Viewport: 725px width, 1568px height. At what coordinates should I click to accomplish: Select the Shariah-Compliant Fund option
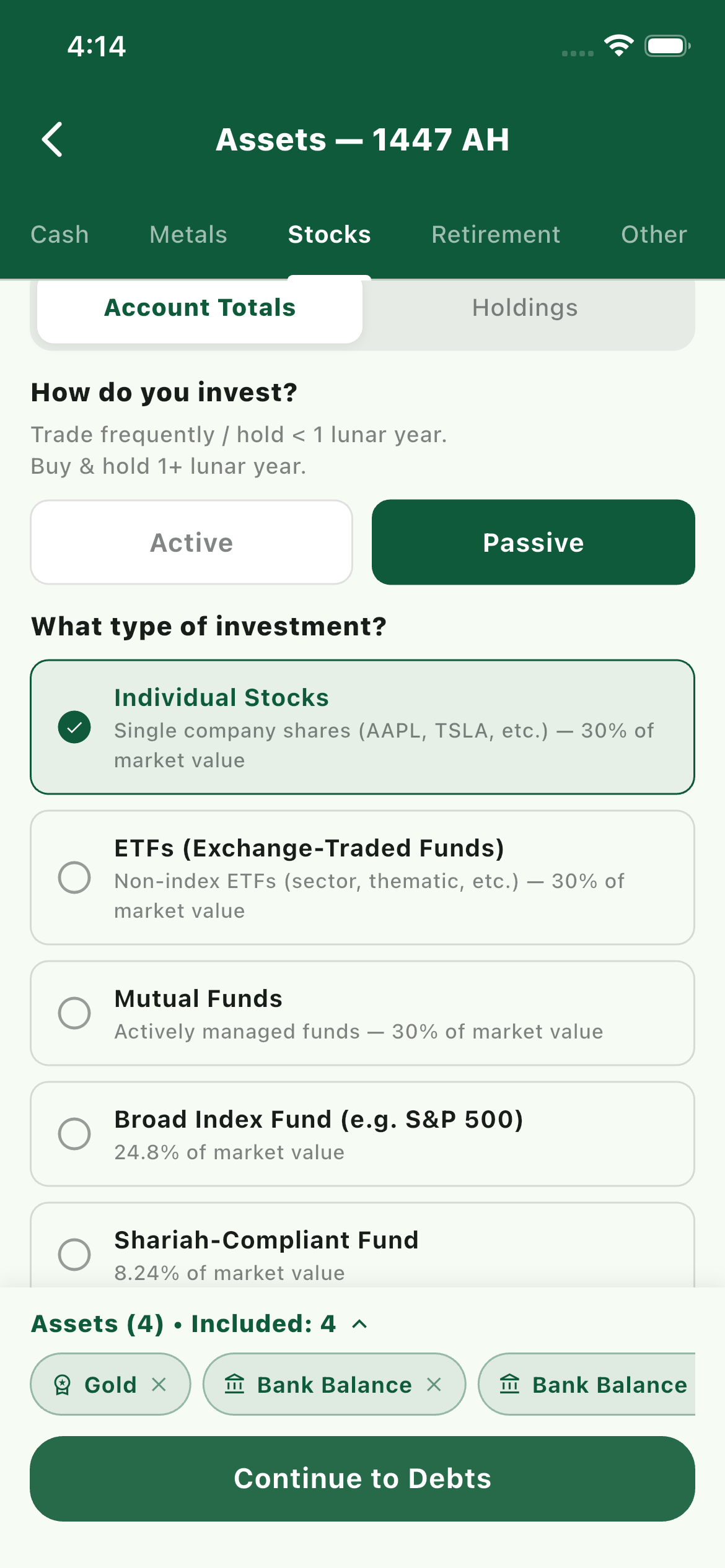tap(74, 1253)
